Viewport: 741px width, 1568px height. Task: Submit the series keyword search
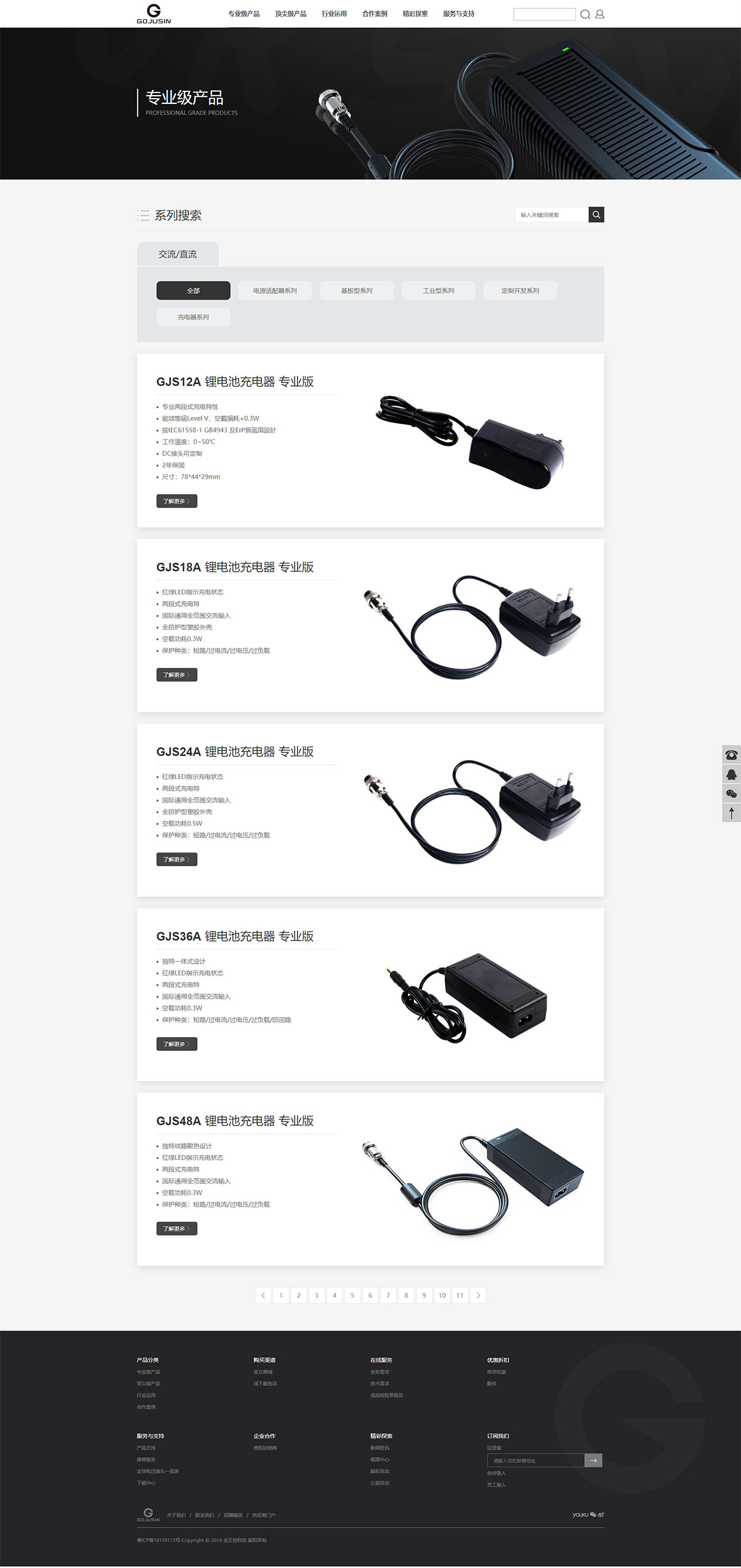tap(596, 215)
